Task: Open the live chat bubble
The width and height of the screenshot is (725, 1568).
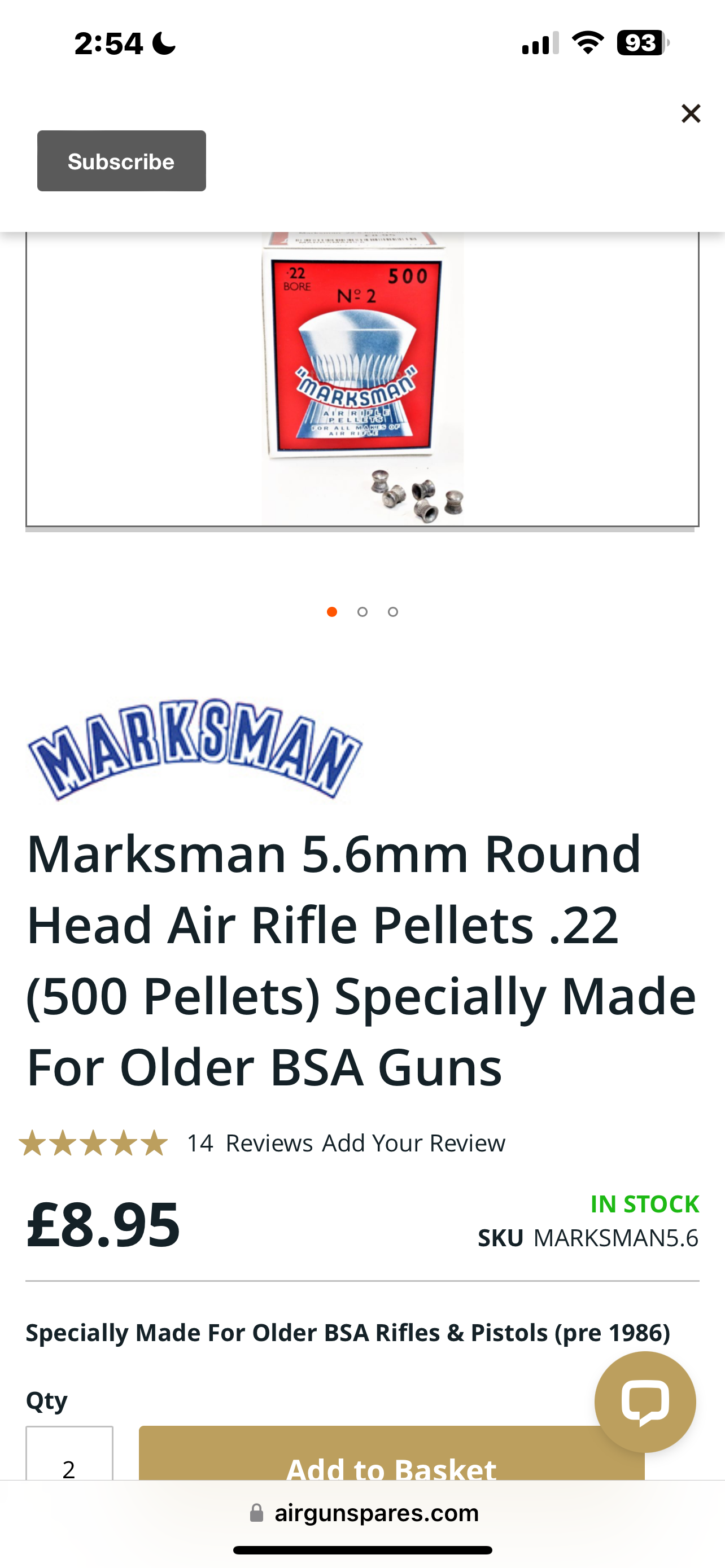Action: (x=645, y=1402)
